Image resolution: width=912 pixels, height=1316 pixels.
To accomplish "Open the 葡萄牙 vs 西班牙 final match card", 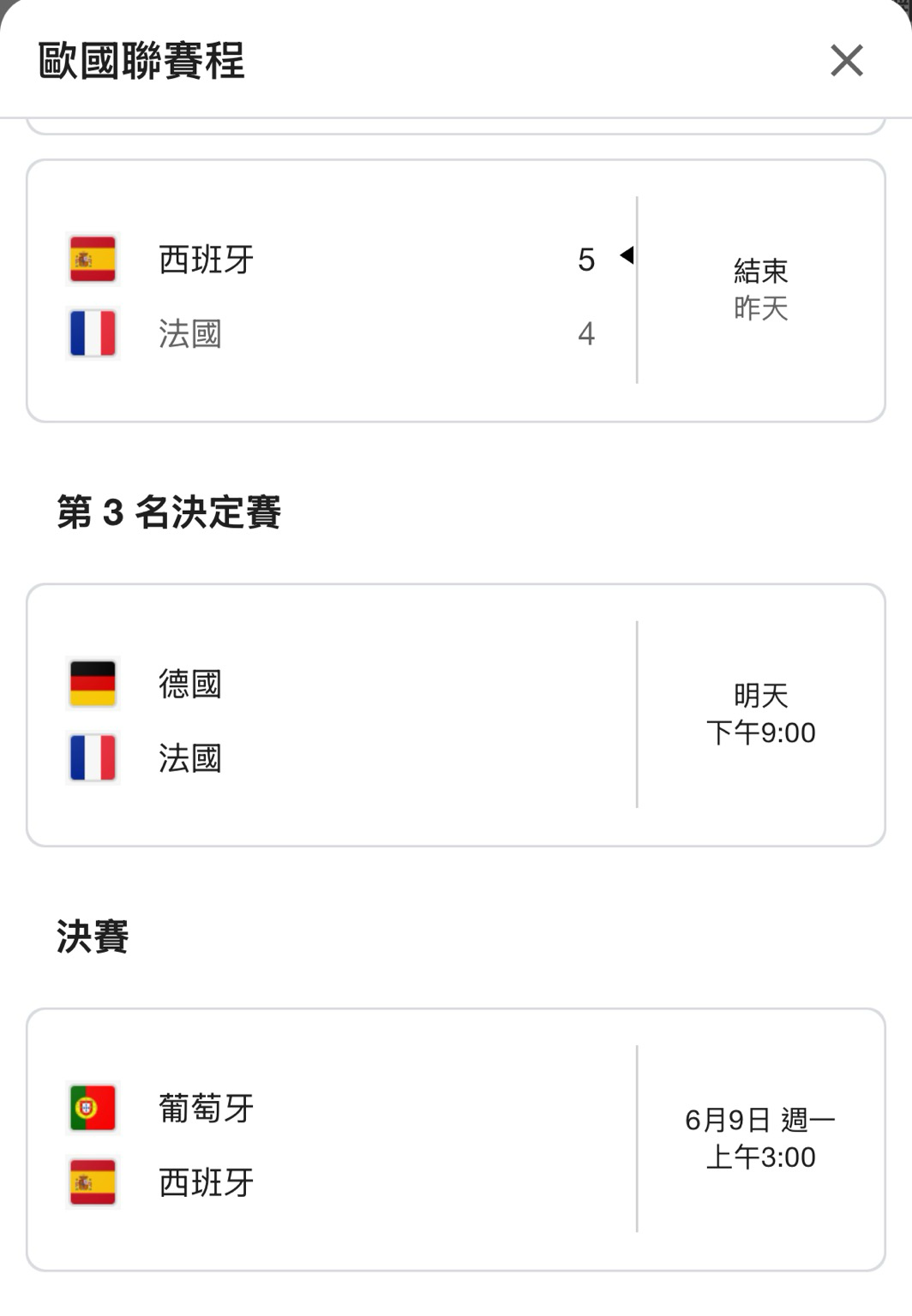I will [x=455, y=1140].
